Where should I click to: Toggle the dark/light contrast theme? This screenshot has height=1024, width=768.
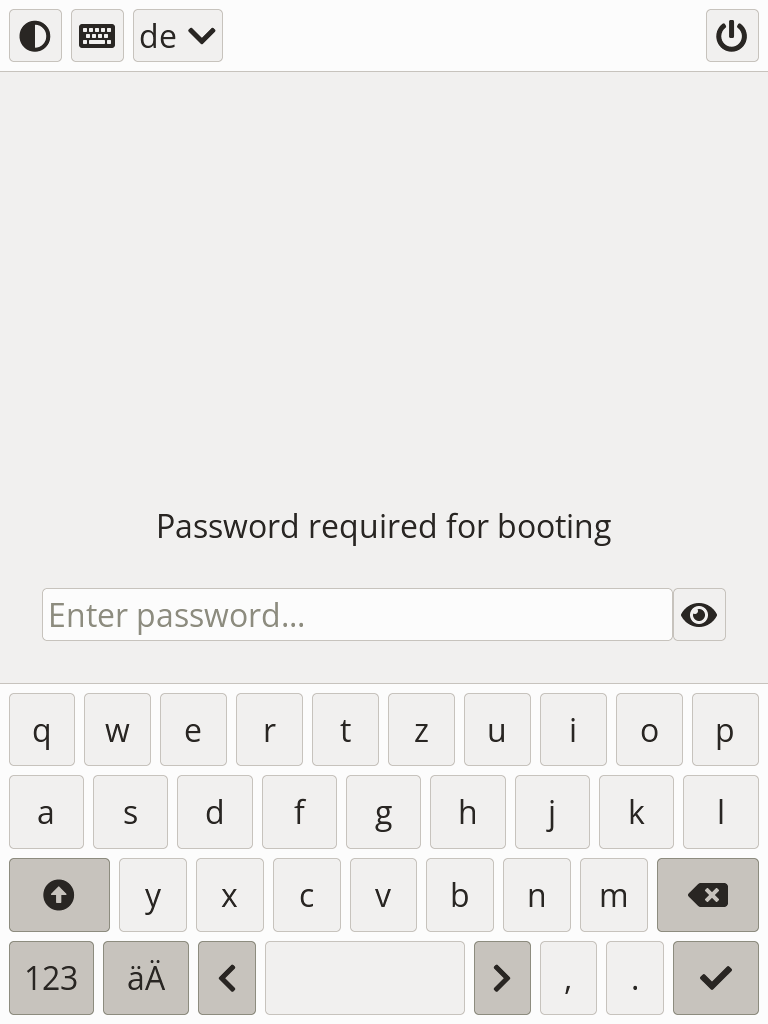35,36
